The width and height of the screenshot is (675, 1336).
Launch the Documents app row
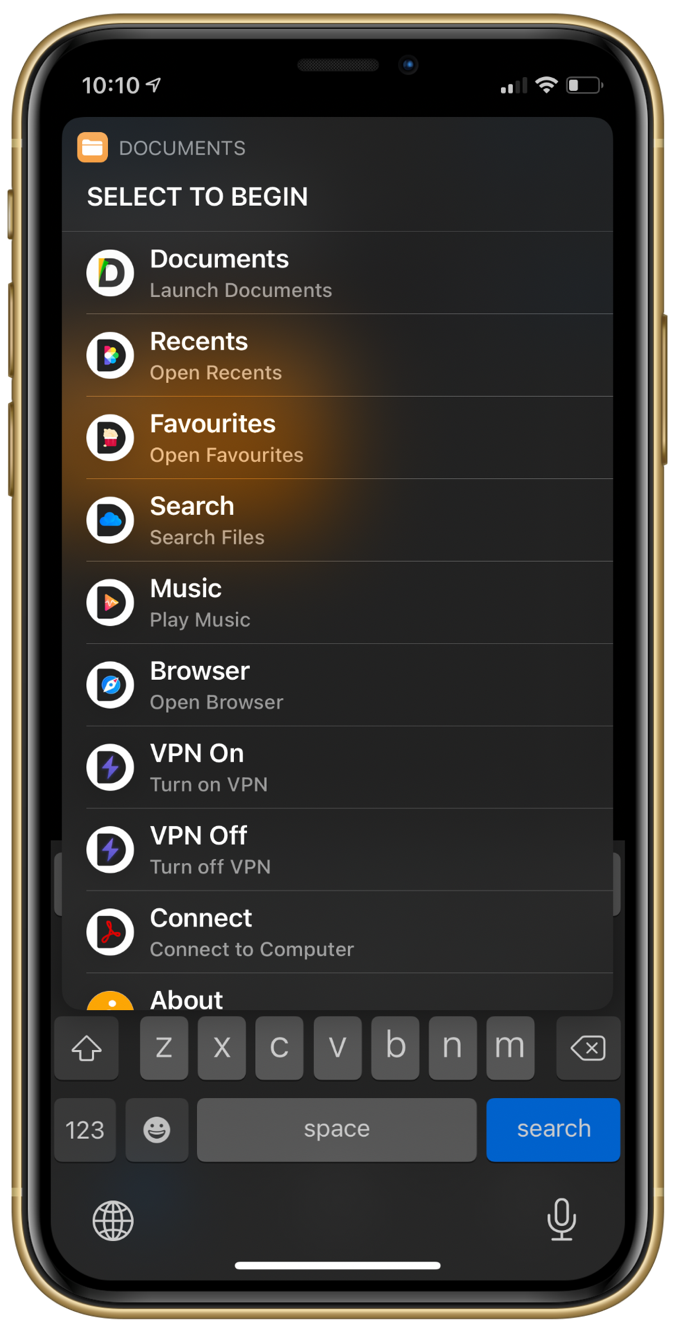click(337, 273)
